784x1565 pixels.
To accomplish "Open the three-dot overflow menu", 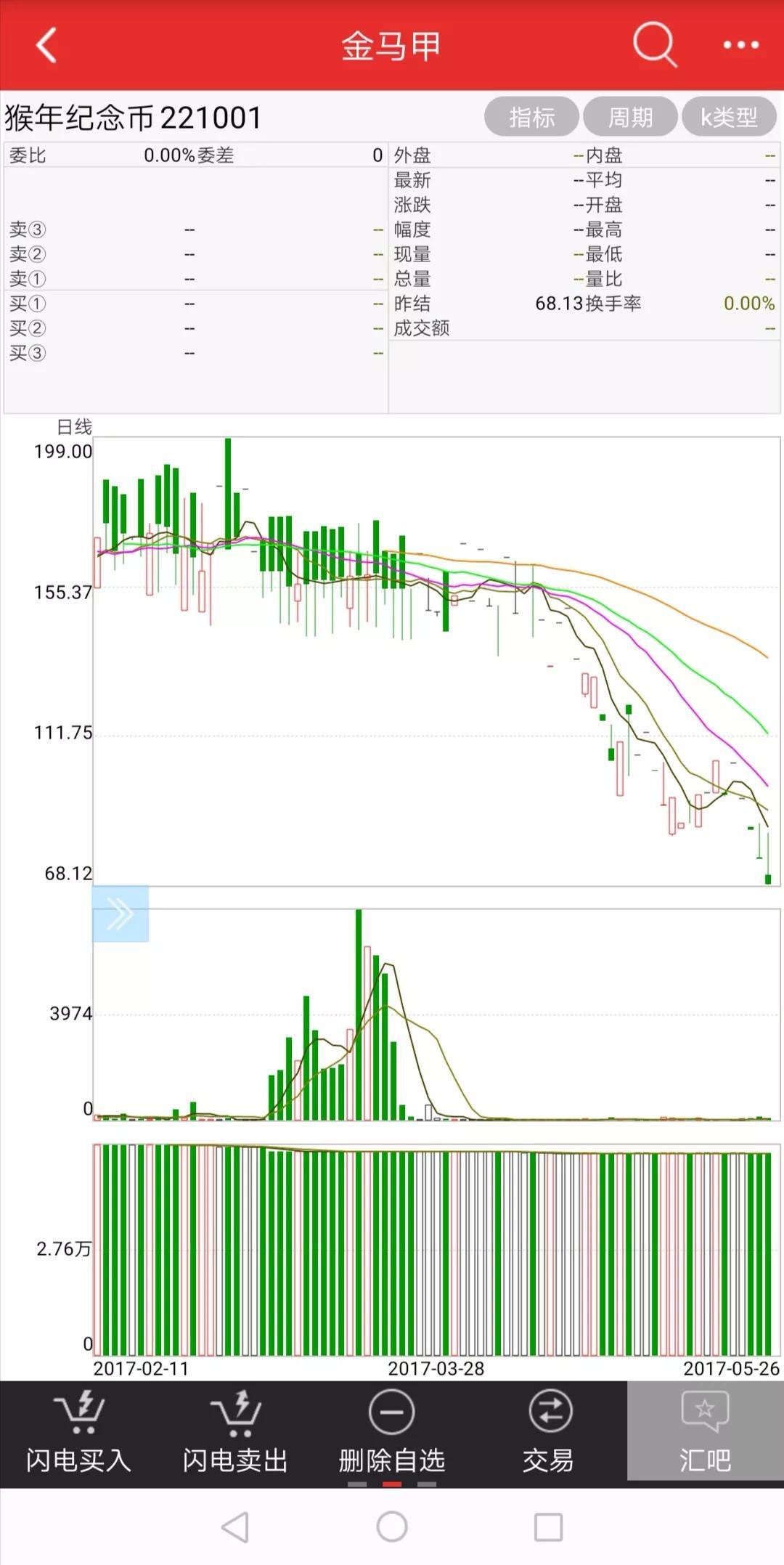I will click(740, 45).
